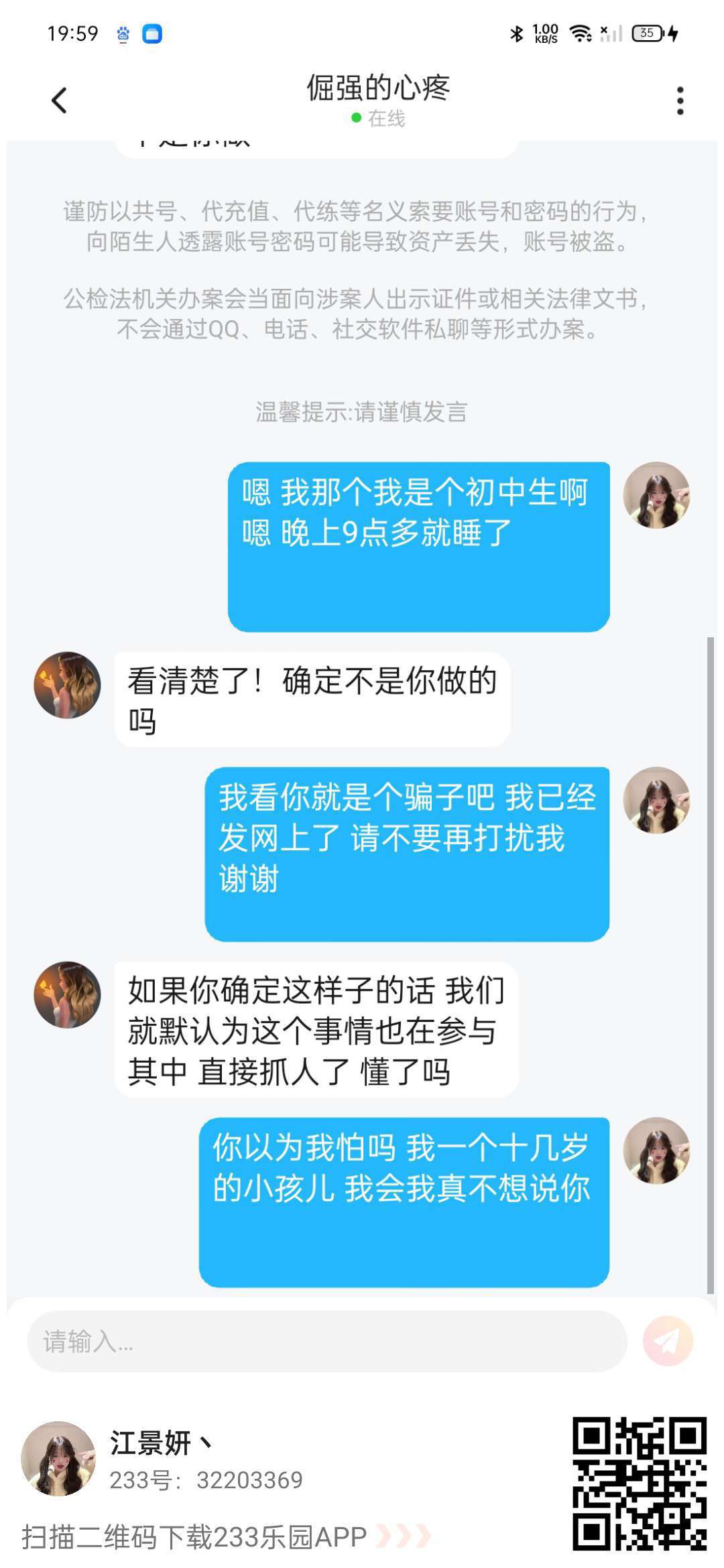Open own avatar beside 我是个初中生 message
The height and width of the screenshot is (1568, 724).
tap(656, 495)
